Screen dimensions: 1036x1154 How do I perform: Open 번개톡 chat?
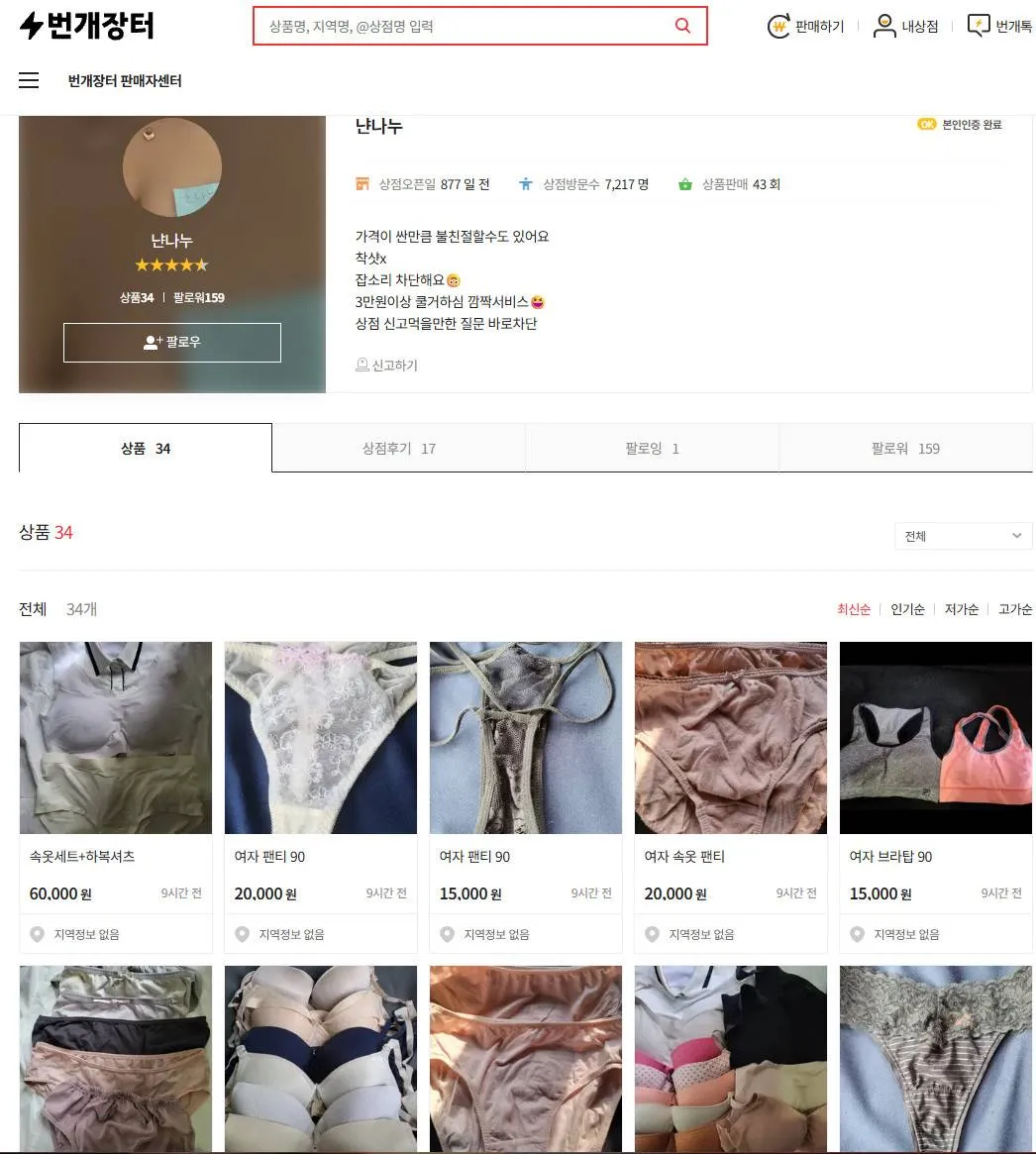(x=999, y=27)
